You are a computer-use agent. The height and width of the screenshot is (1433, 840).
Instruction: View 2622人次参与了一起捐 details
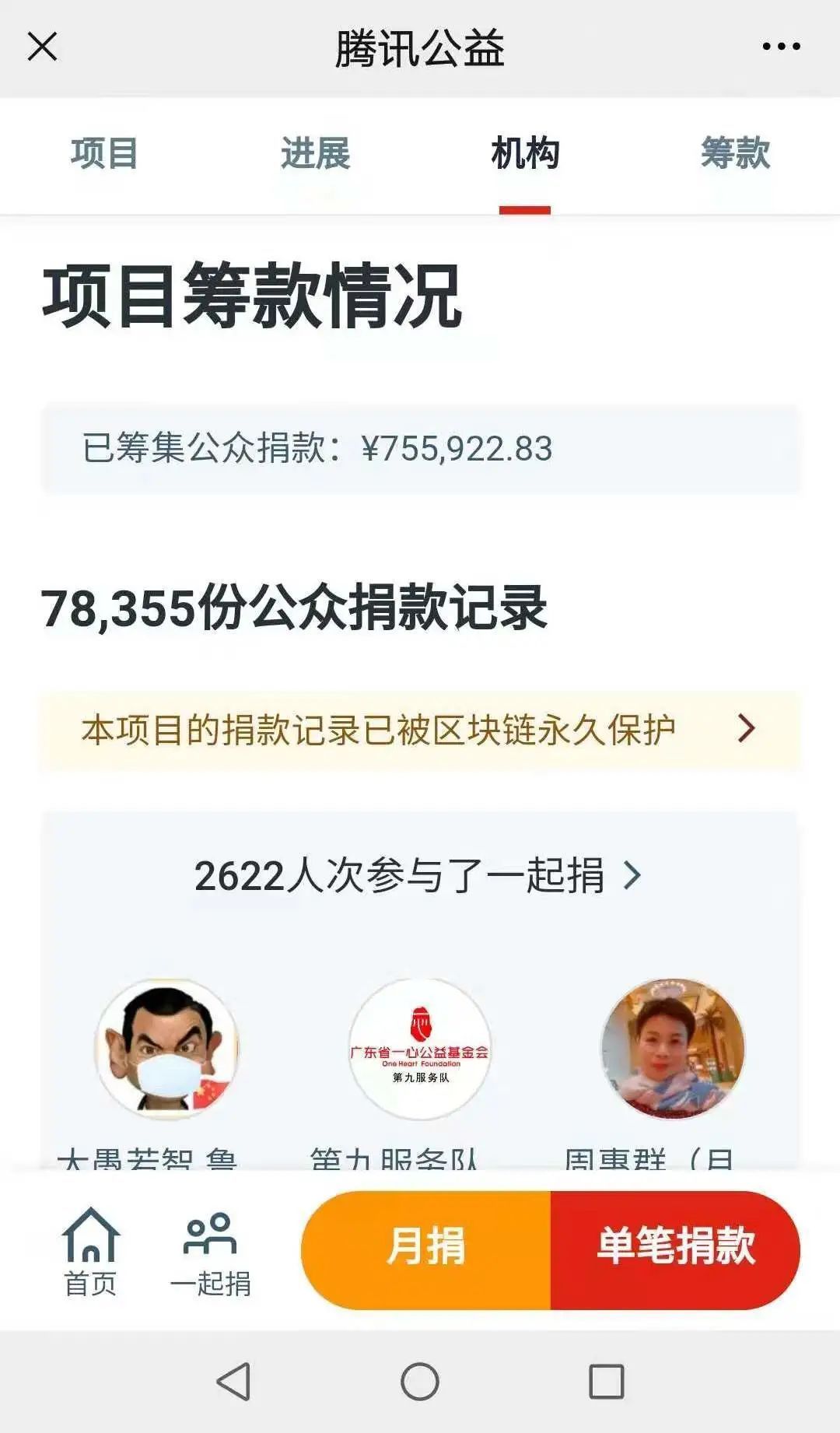[418, 876]
